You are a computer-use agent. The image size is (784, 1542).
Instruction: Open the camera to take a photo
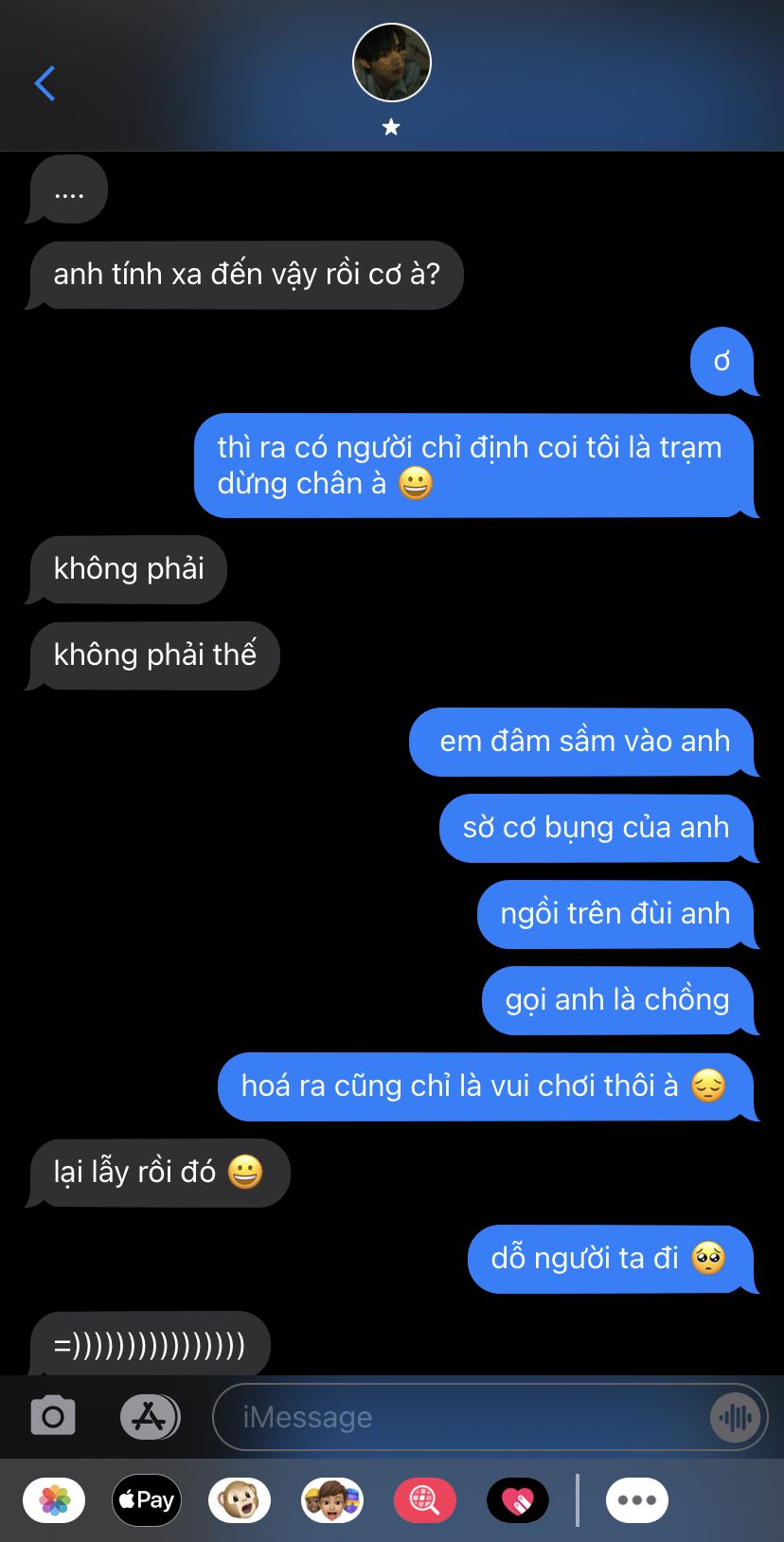(x=53, y=1417)
